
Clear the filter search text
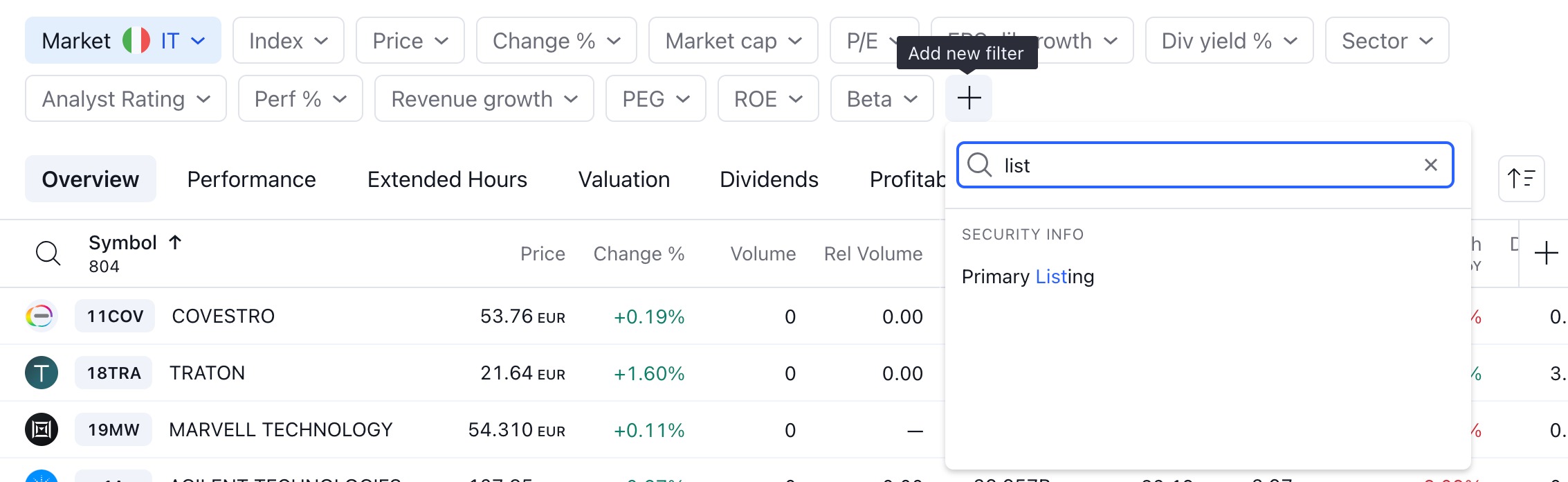[x=1430, y=165]
